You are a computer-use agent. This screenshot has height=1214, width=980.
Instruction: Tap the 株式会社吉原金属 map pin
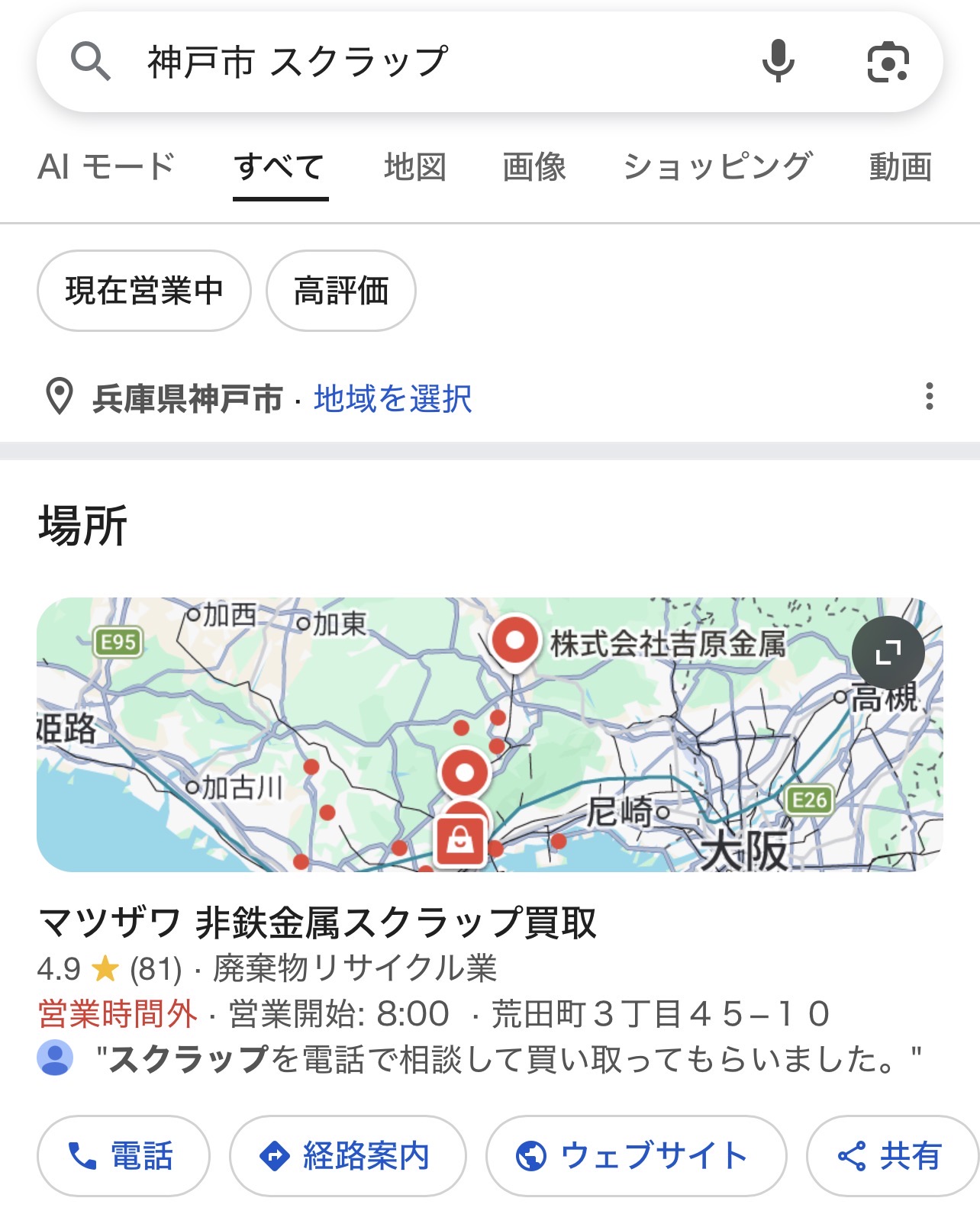click(x=515, y=642)
